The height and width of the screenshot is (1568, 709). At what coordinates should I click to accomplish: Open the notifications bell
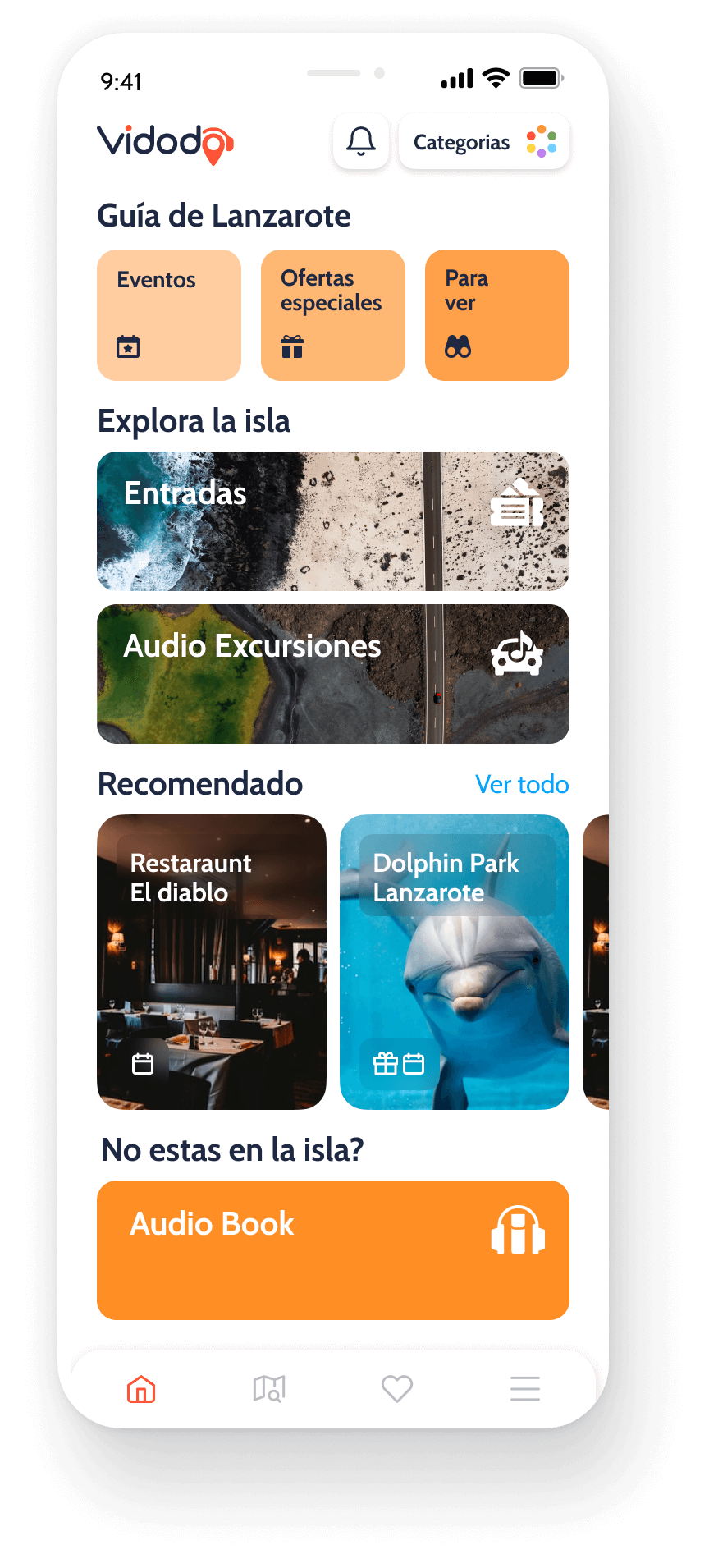tap(360, 142)
